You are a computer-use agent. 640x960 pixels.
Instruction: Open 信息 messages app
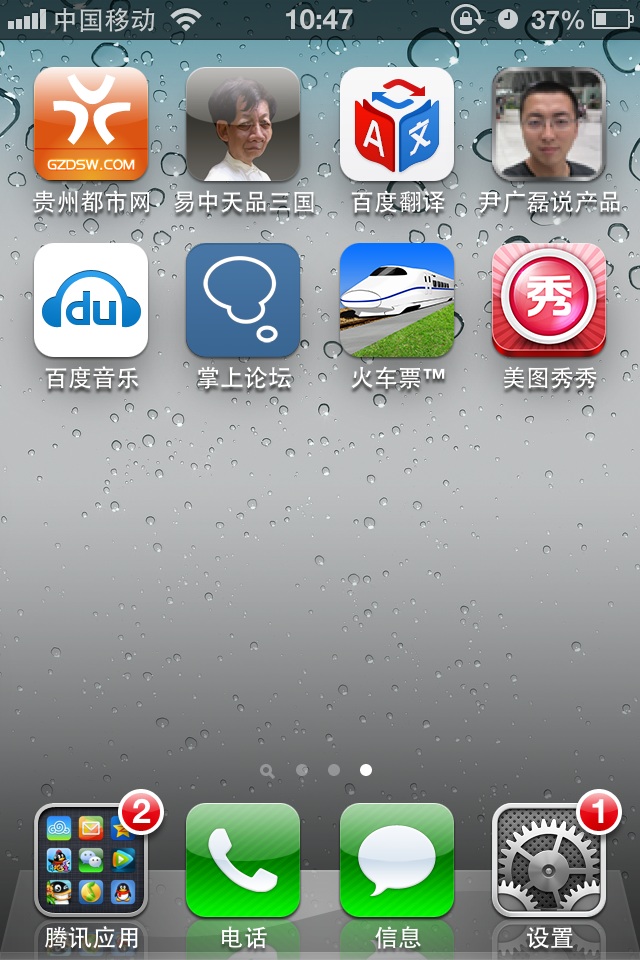tap(397, 860)
